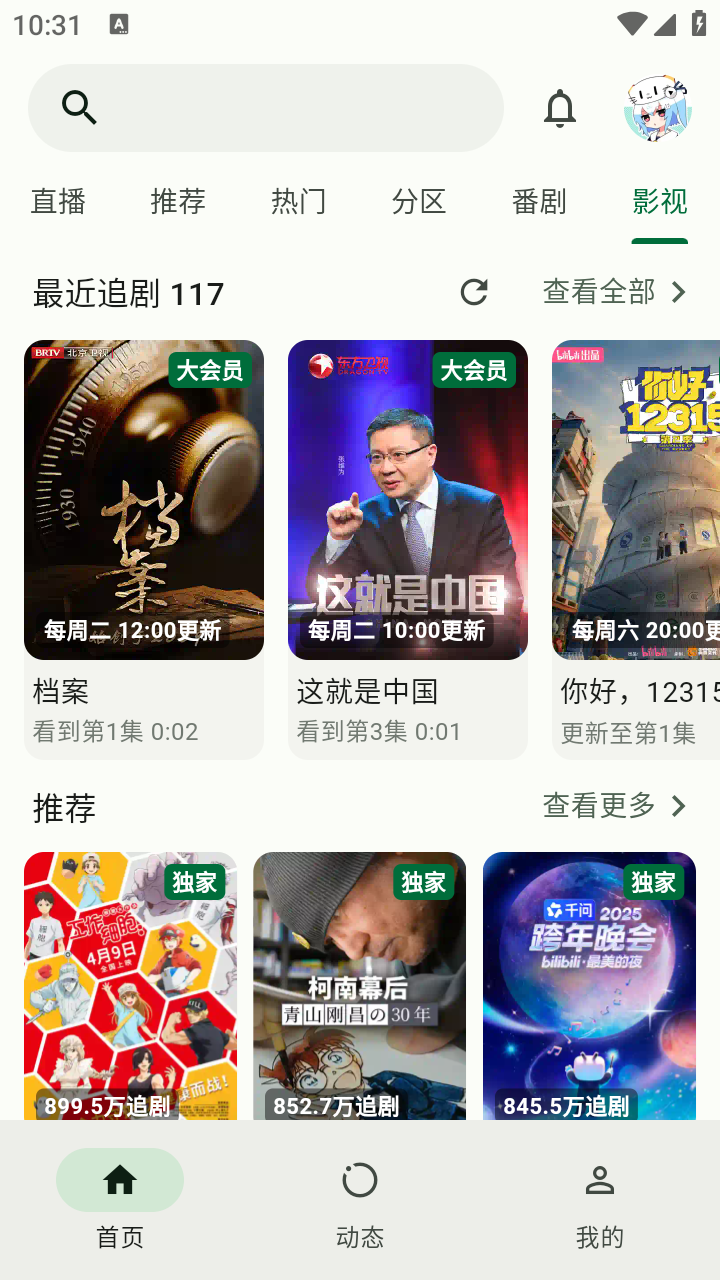Open 这就是中国 show thumbnail
Image resolution: width=720 pixels, height=1280 pixels.
pos(407,498)
